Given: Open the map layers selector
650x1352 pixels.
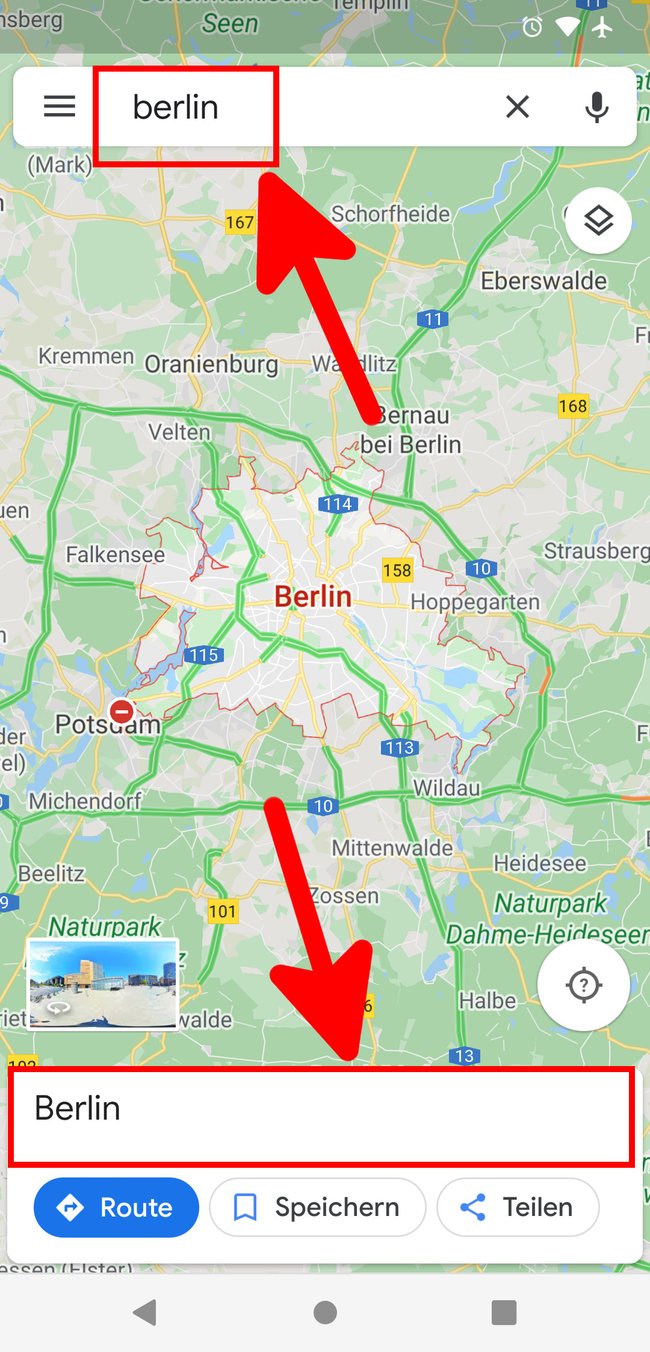Looking at the screenshot, I should point(598,220).
